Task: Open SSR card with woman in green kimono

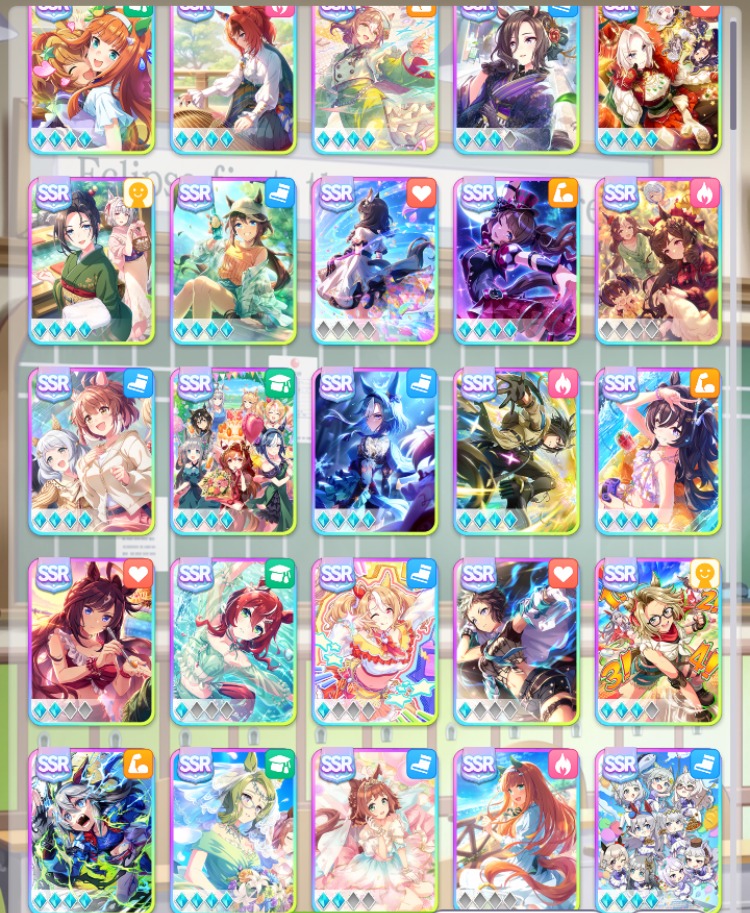Action: click(x=91, y=262)
